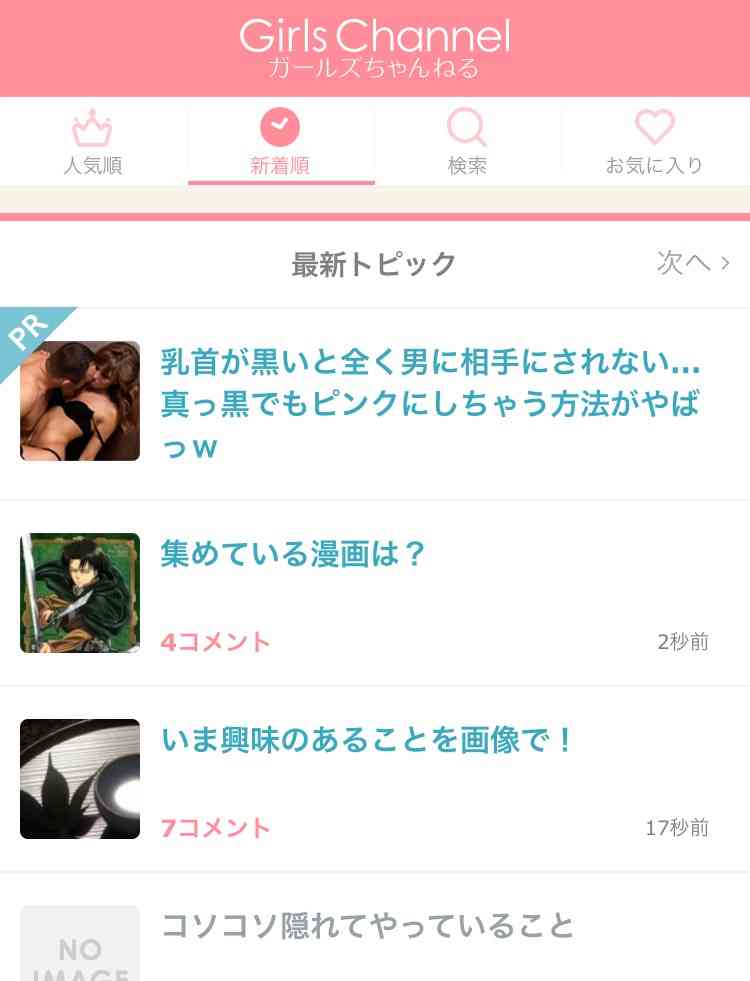Viewport: 750px width, 981px height.
Task: Open the 集めている漫画は？ topic thumbnail
Action: pos(80,592)
